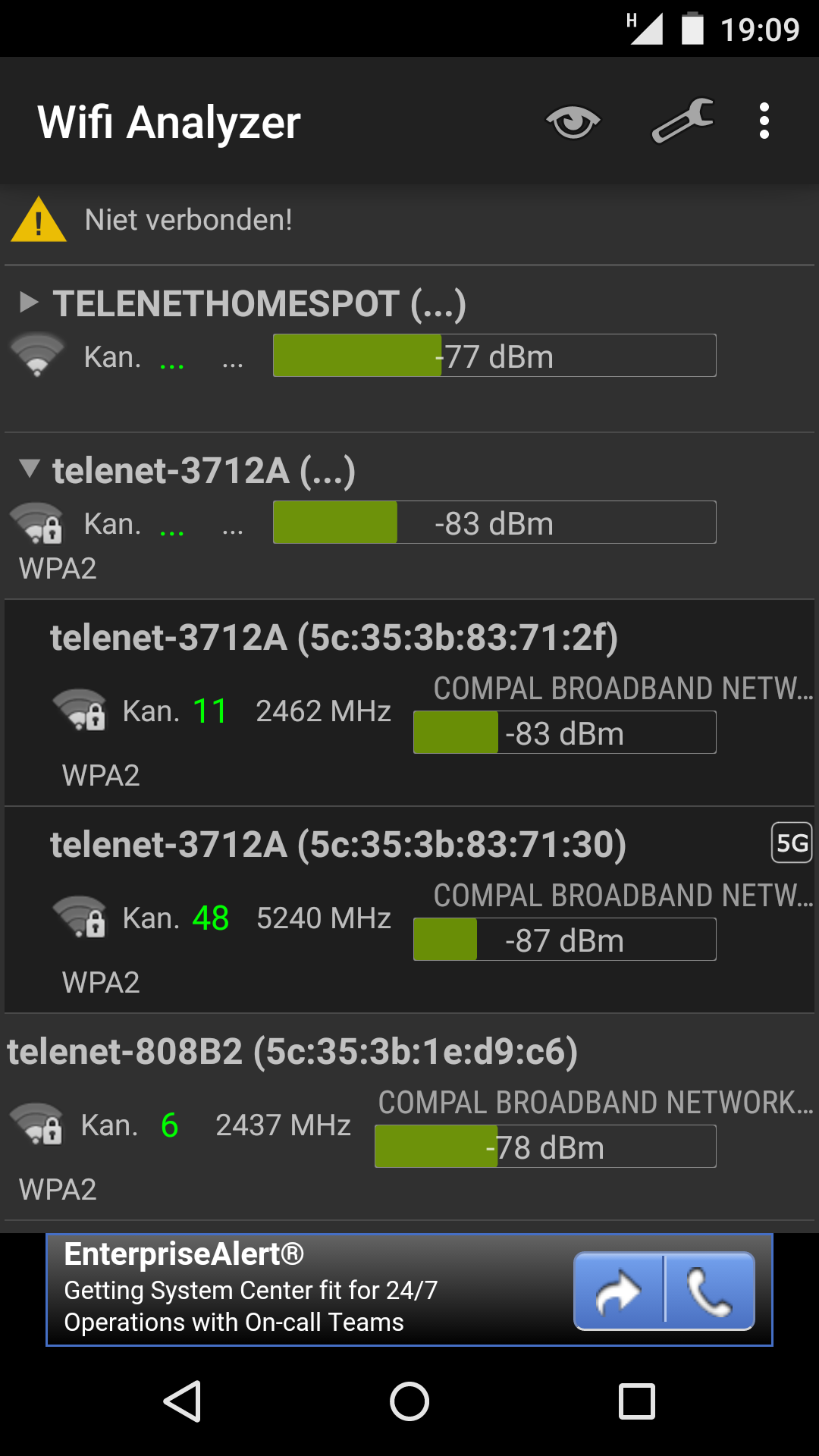819x1456 pixels.
Task: Open the EnterpriseAlert ad arrow button
Action: [619, 1291]
